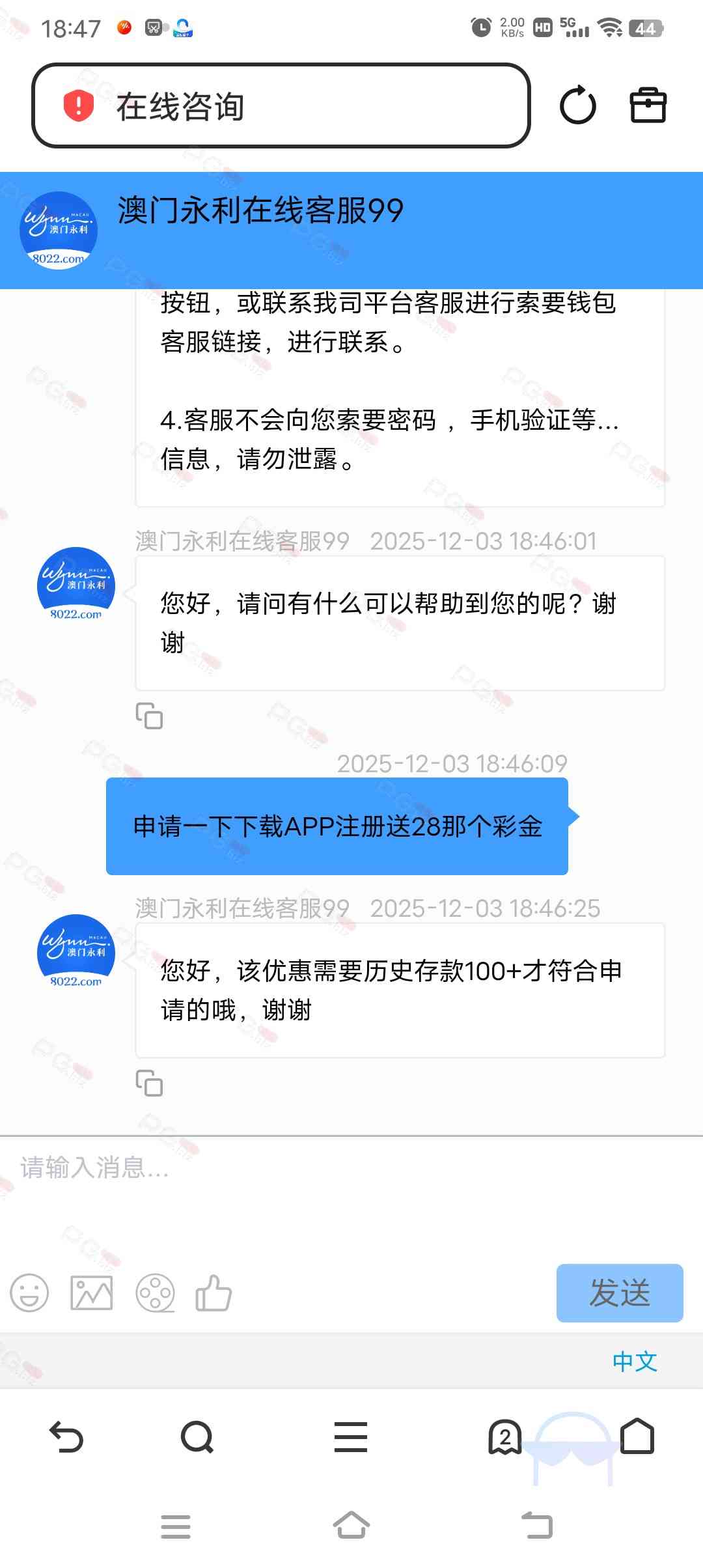This screenshot has width=703, height=1568.
Task: Open browser search from the bottom bar
Action: point(197,1437)
